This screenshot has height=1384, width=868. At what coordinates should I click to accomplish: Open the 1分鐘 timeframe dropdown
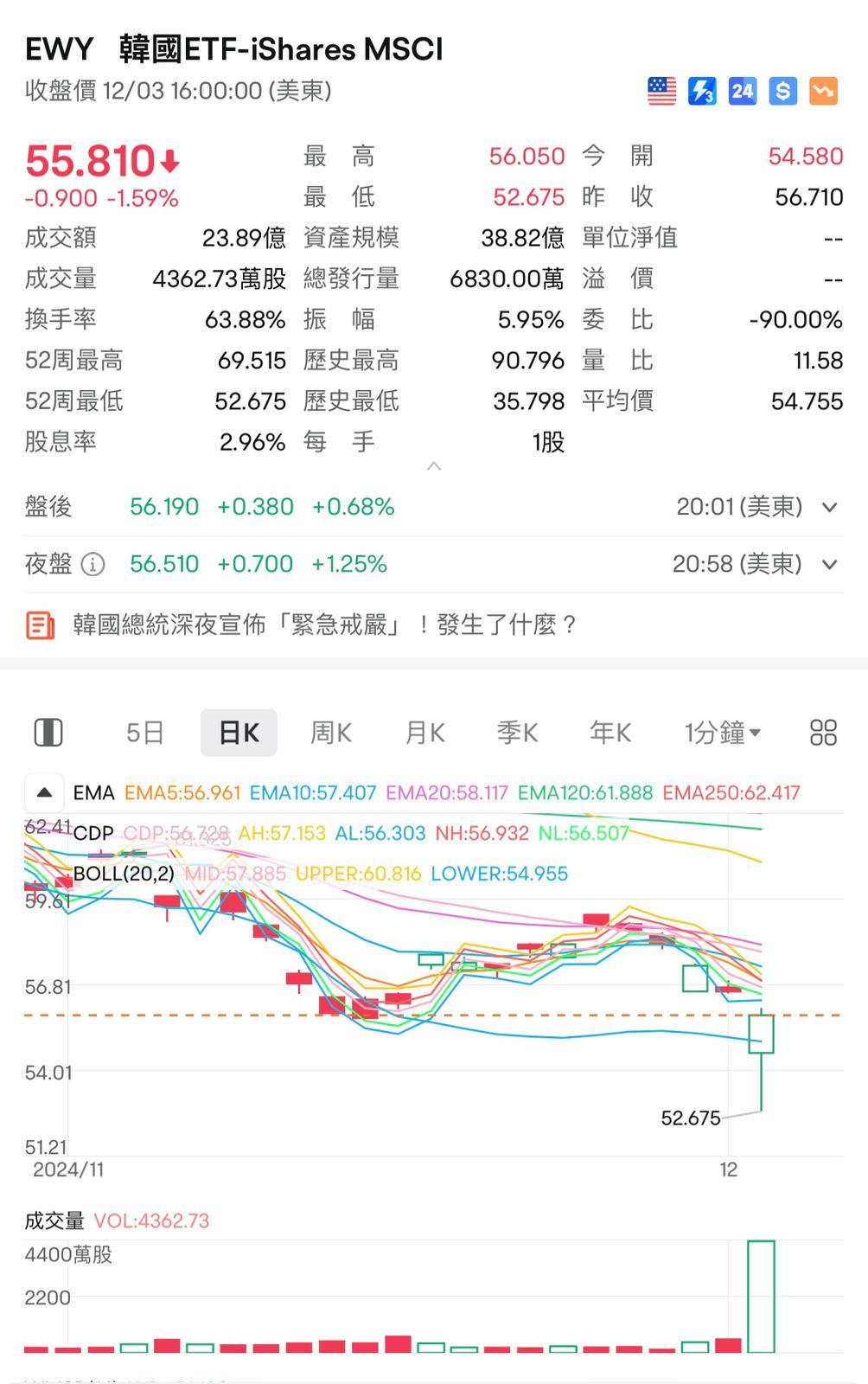(x=723, y=732)
